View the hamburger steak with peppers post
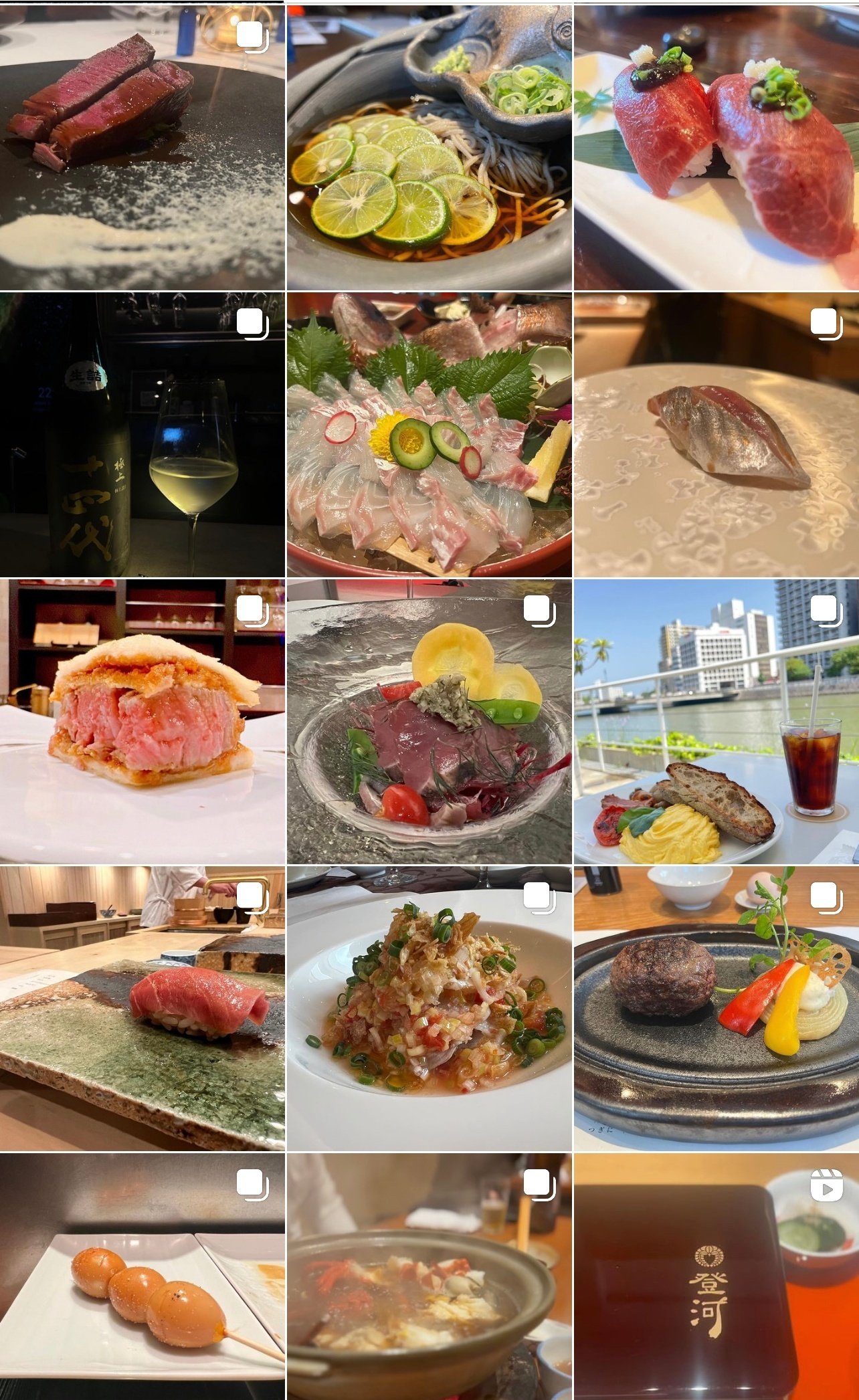The image size is (859, 1400). 717,1008
